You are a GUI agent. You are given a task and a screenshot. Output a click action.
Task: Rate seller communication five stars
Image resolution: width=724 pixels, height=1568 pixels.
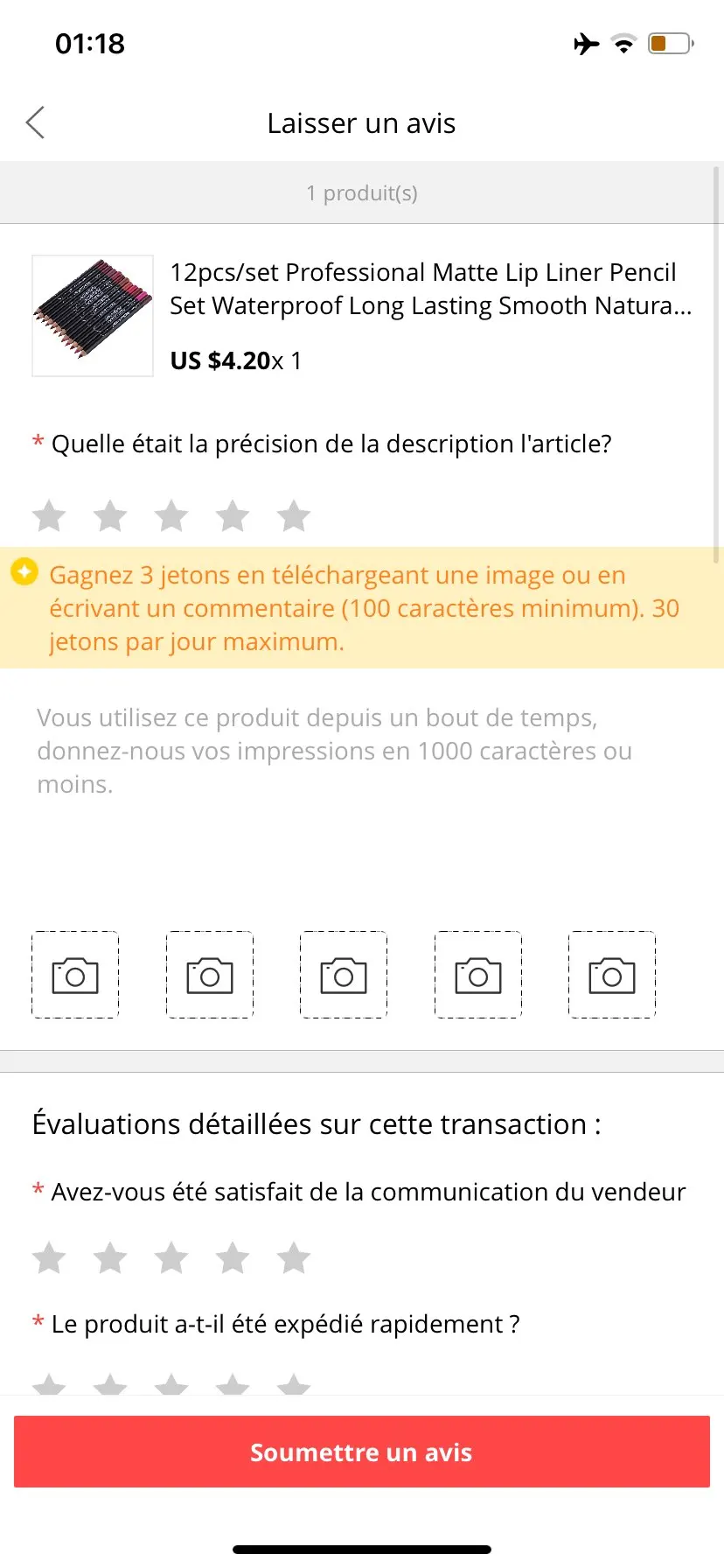pos(294,1258)
